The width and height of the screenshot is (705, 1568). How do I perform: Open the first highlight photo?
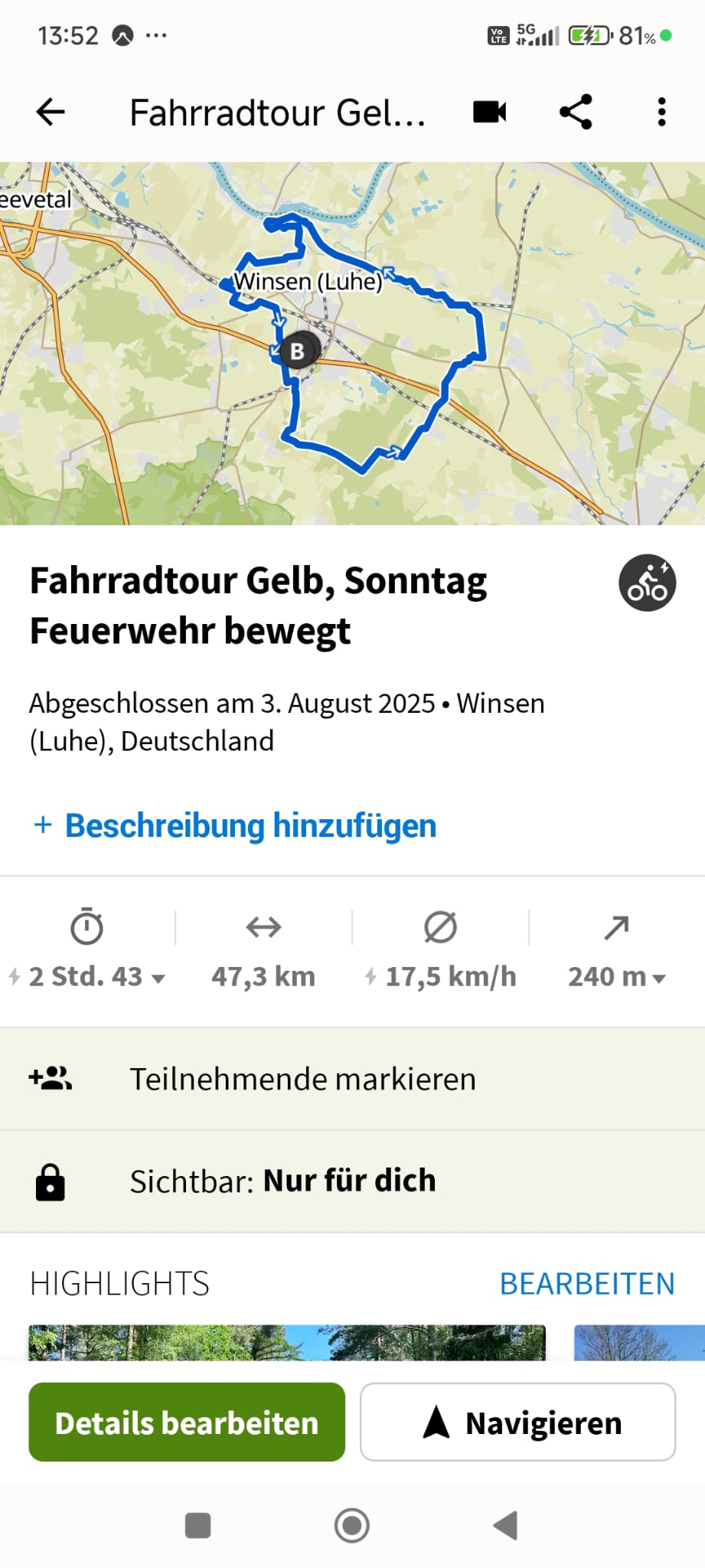[287, 1342]
